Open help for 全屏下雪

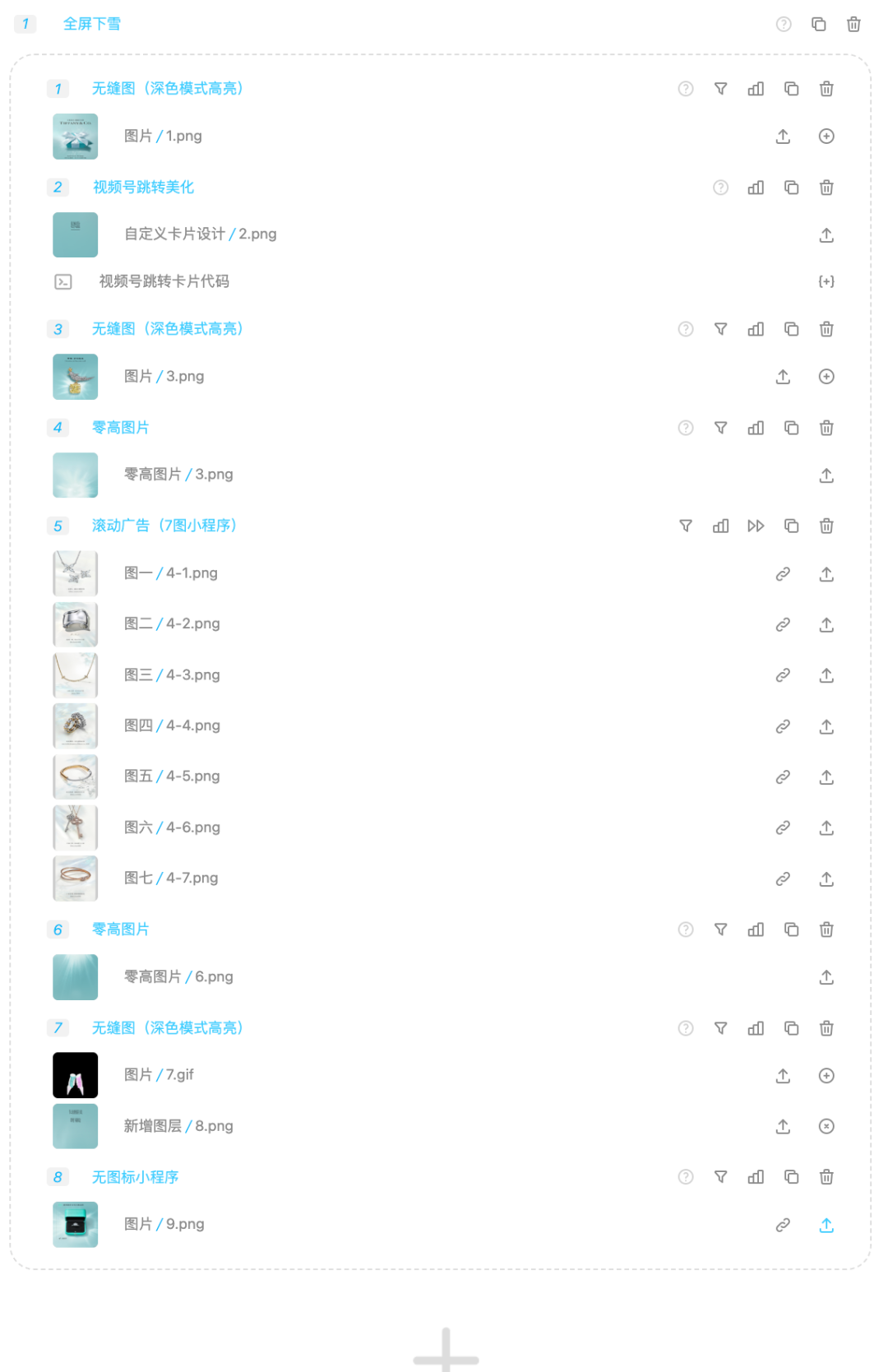point(784,25)
